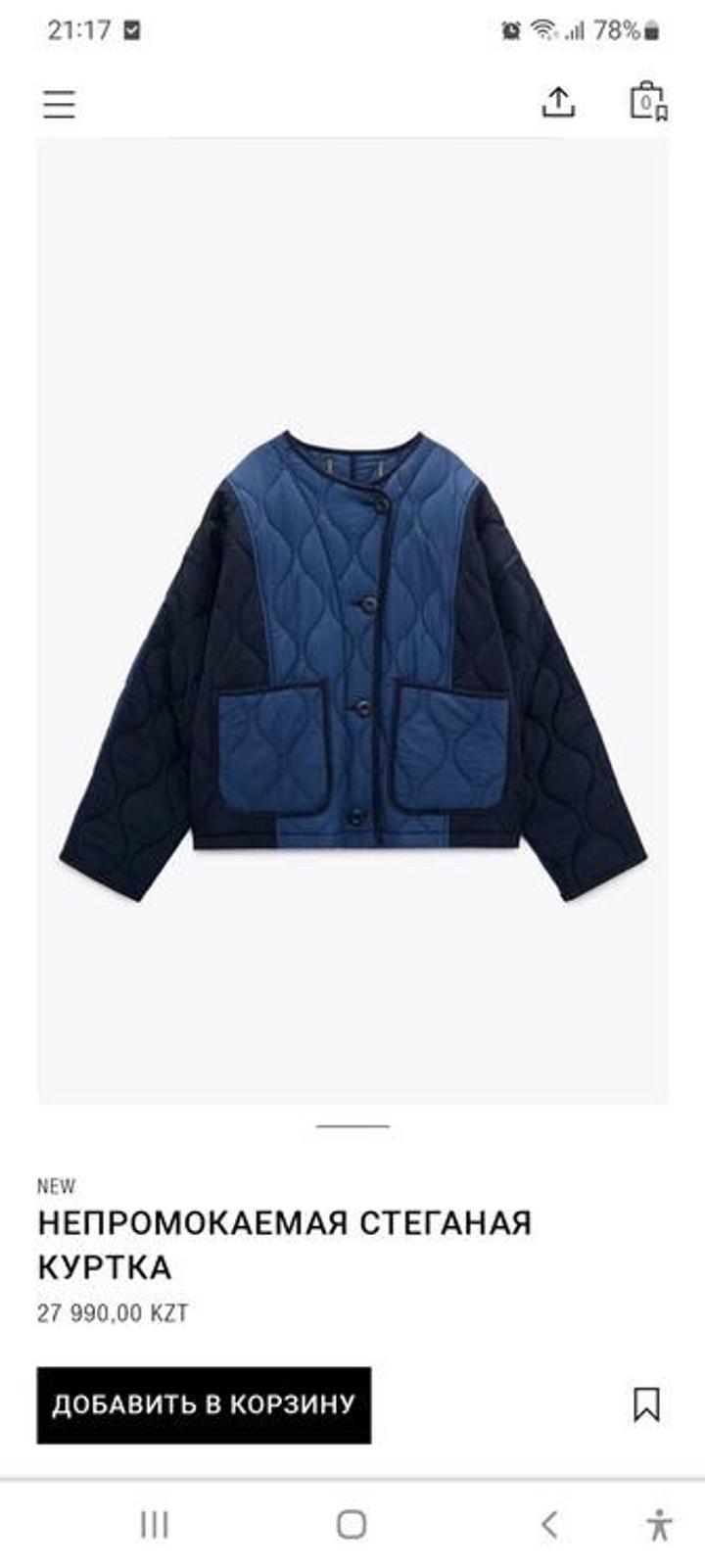Tap ДОБАВИТЬ В КОРЗИНУ button
This screenshot has width=705, height=1568.
[x=204, y=1404]
